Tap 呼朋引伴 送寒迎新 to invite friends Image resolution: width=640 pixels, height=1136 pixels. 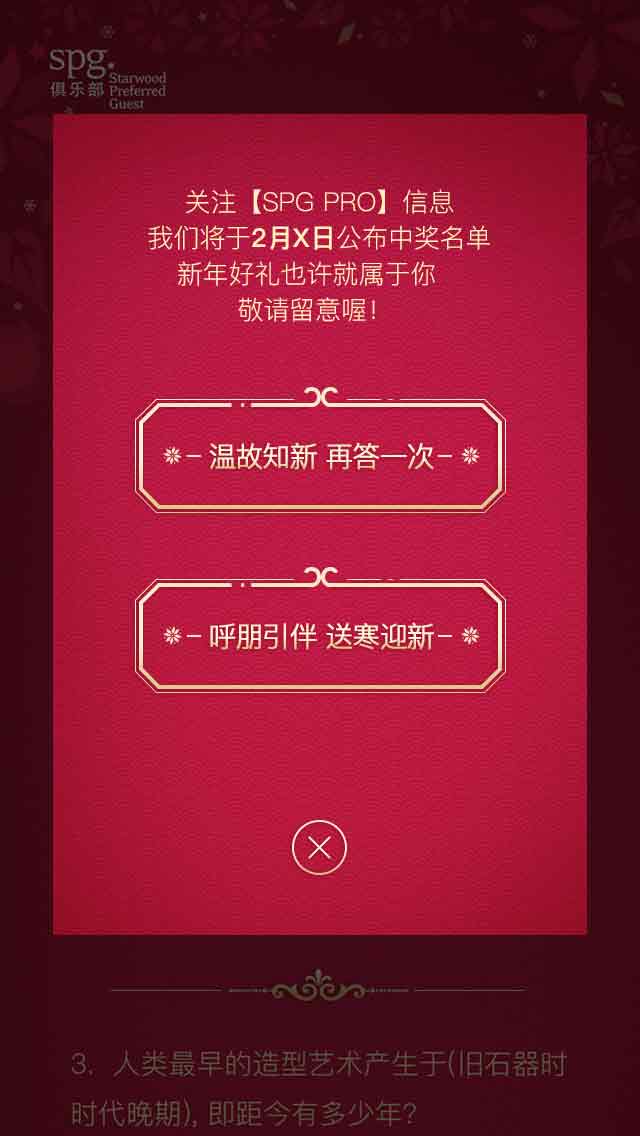[x=320, y=636]
